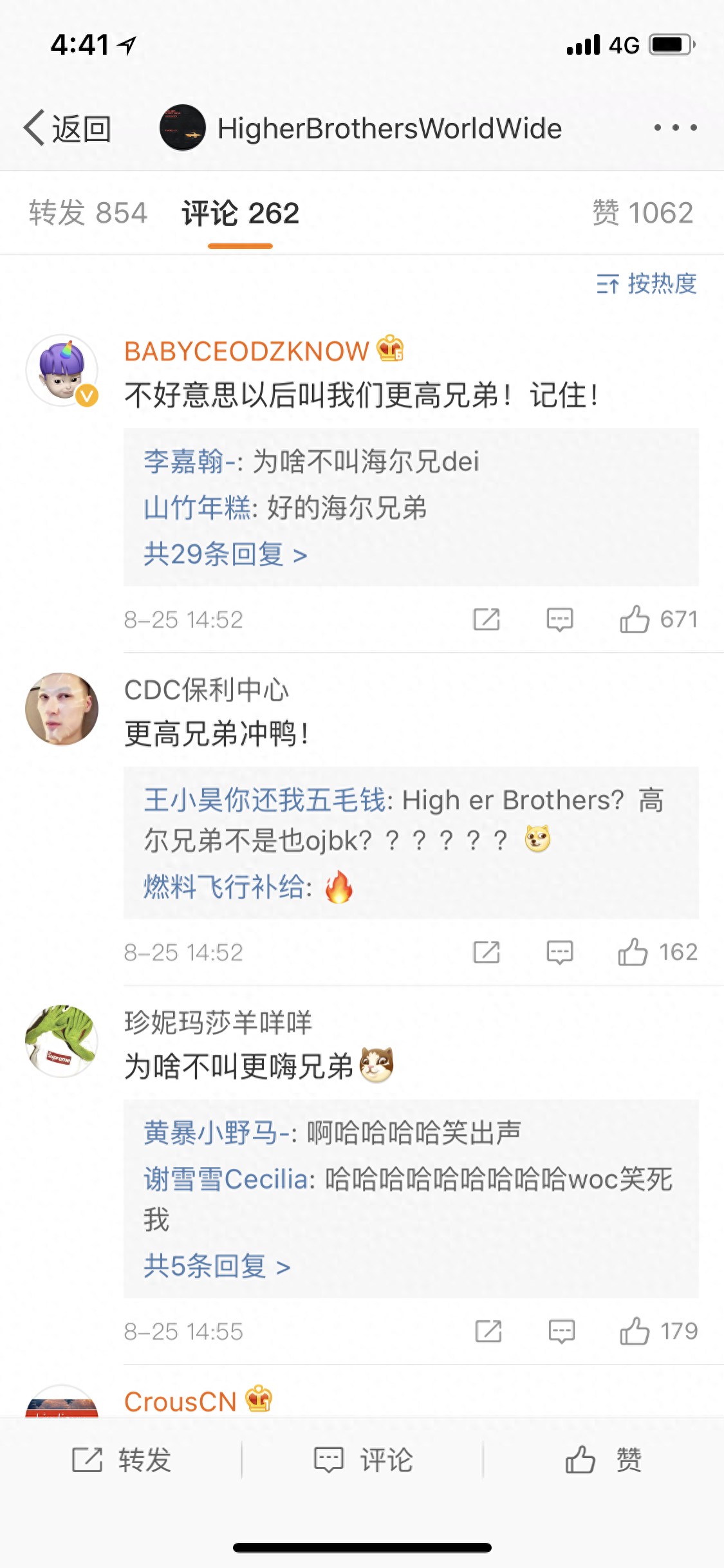Like the post using bottom 赞 button
The image size is (724, 1568).
(x=603, y=1460)
